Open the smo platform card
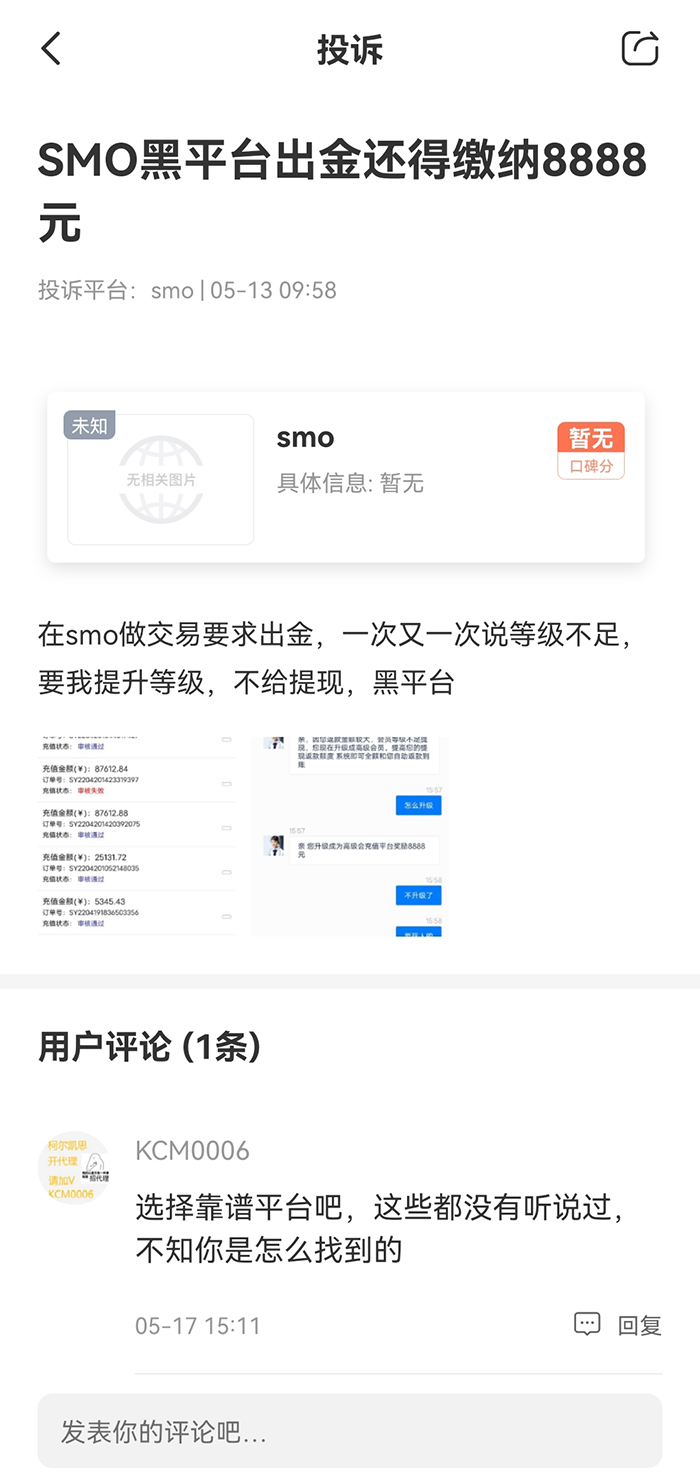700x1483 pixels. coord(346,477)
